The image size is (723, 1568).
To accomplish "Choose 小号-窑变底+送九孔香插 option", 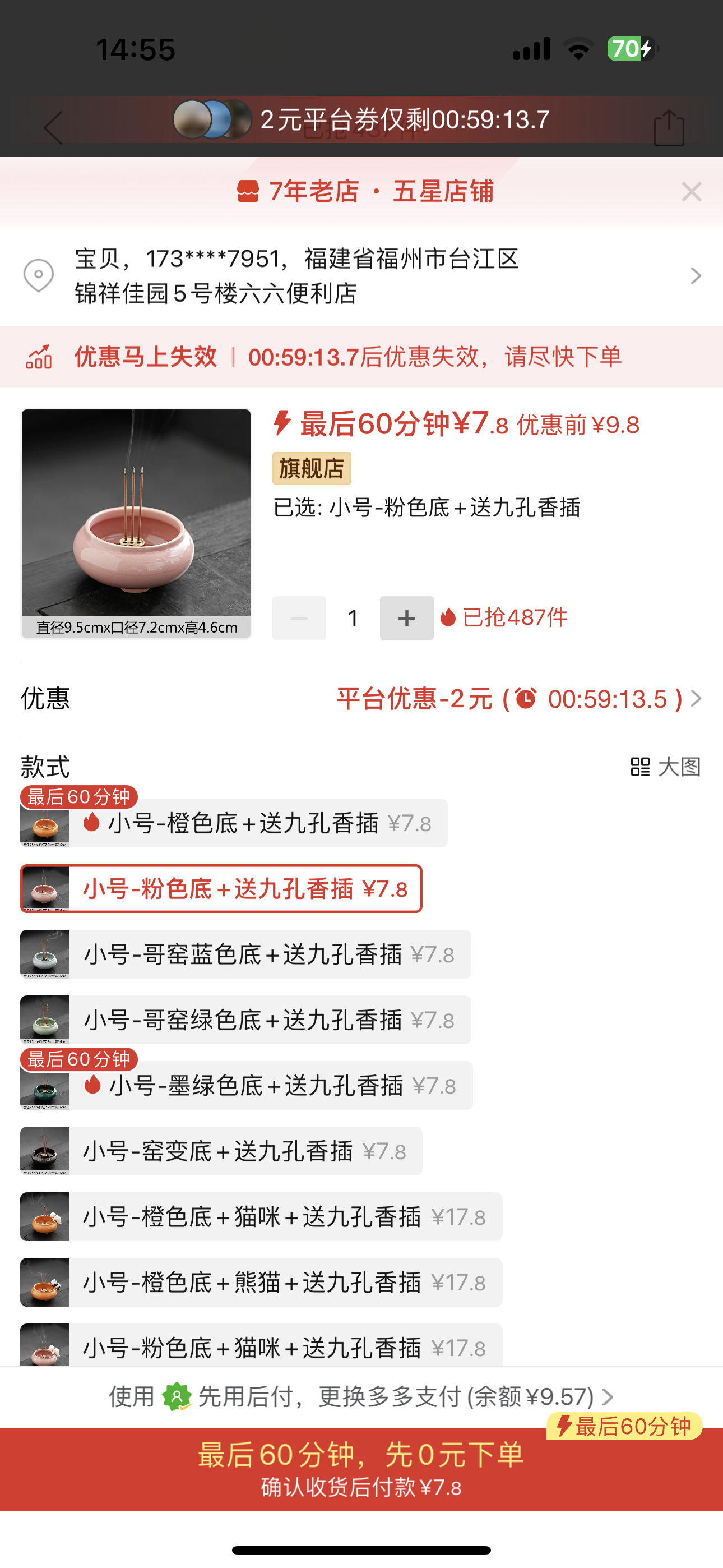I will 221,1151.
